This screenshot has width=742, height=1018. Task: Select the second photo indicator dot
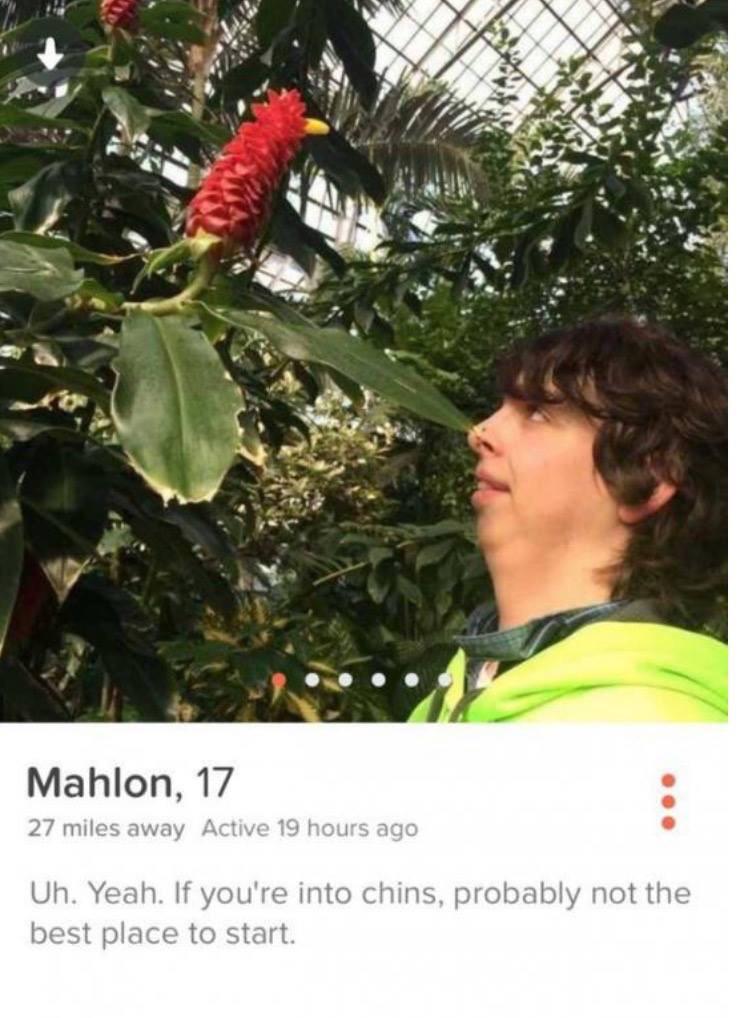click(312, 680)
